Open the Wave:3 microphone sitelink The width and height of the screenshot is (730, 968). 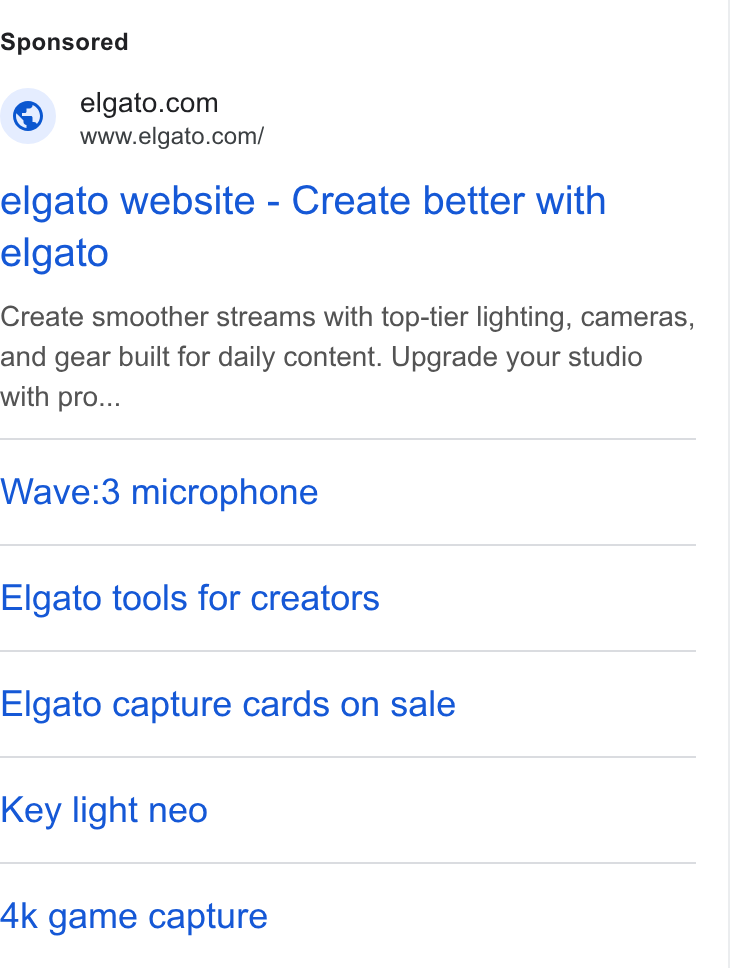click(x=159, y=492)
